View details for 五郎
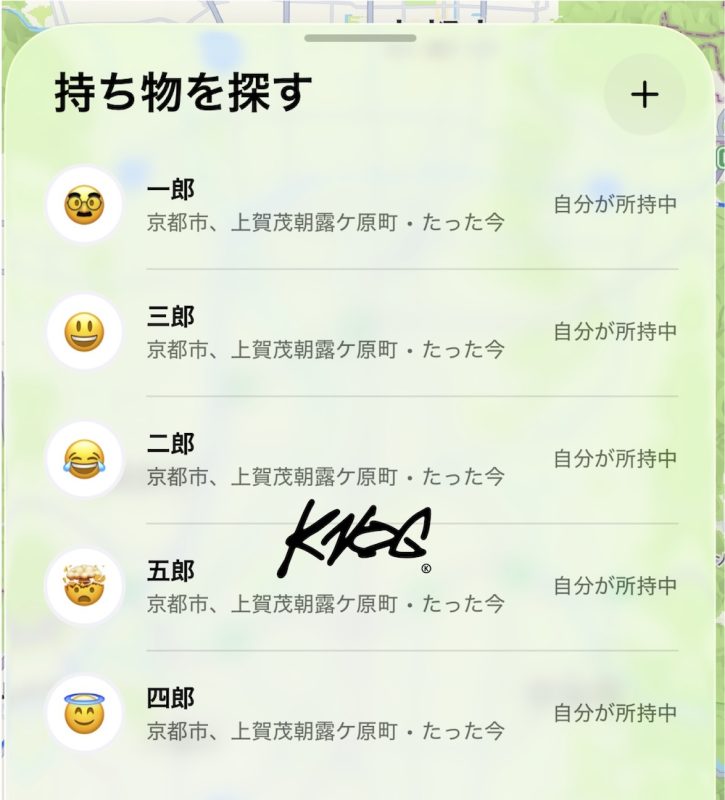 pos(360,587)
